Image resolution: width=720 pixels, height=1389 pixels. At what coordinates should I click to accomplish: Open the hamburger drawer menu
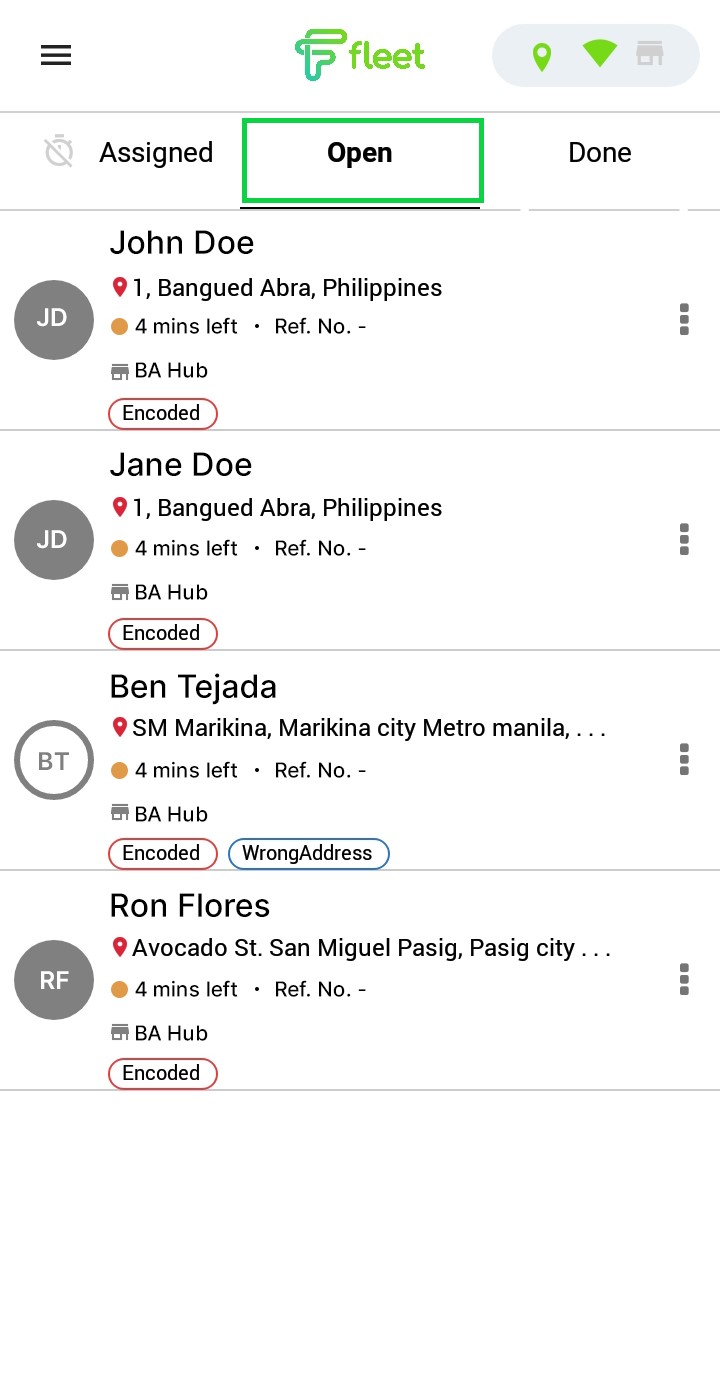pyautogui.click(x=56, y=55)
